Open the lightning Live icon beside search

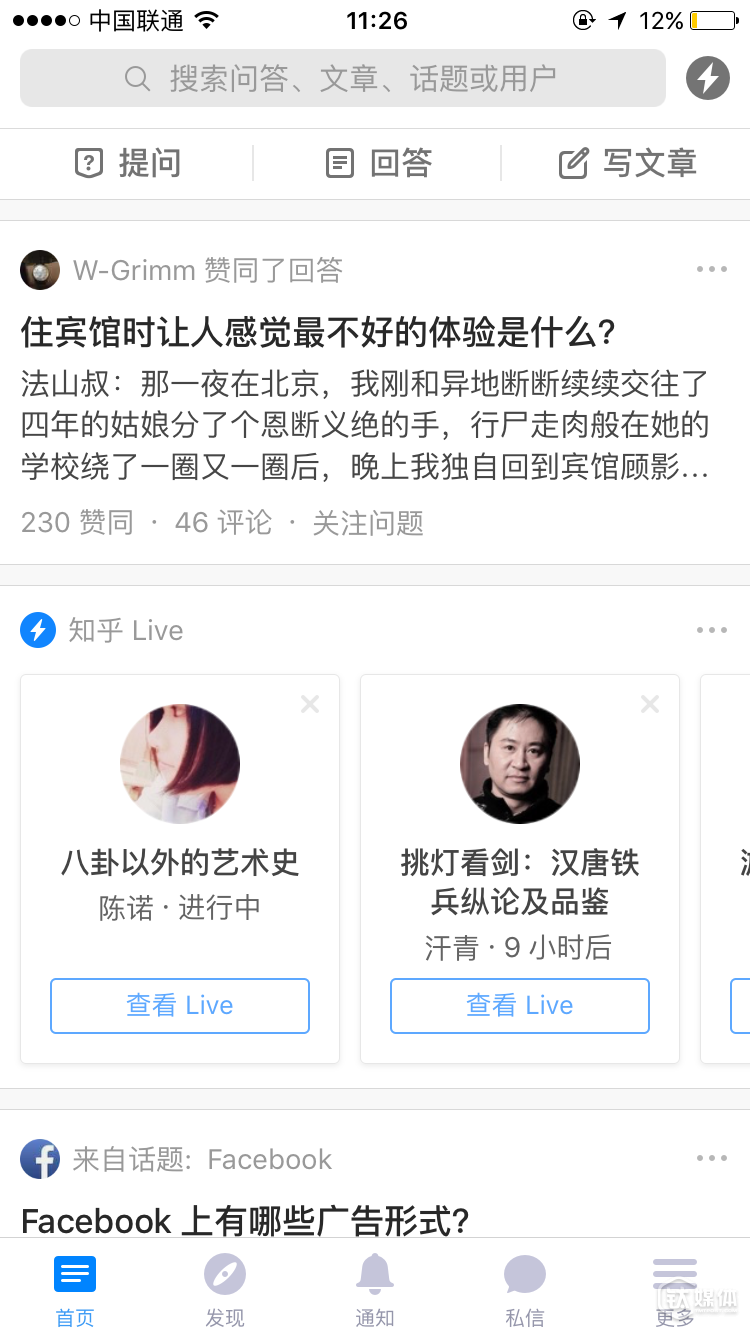tap(708, 78)
